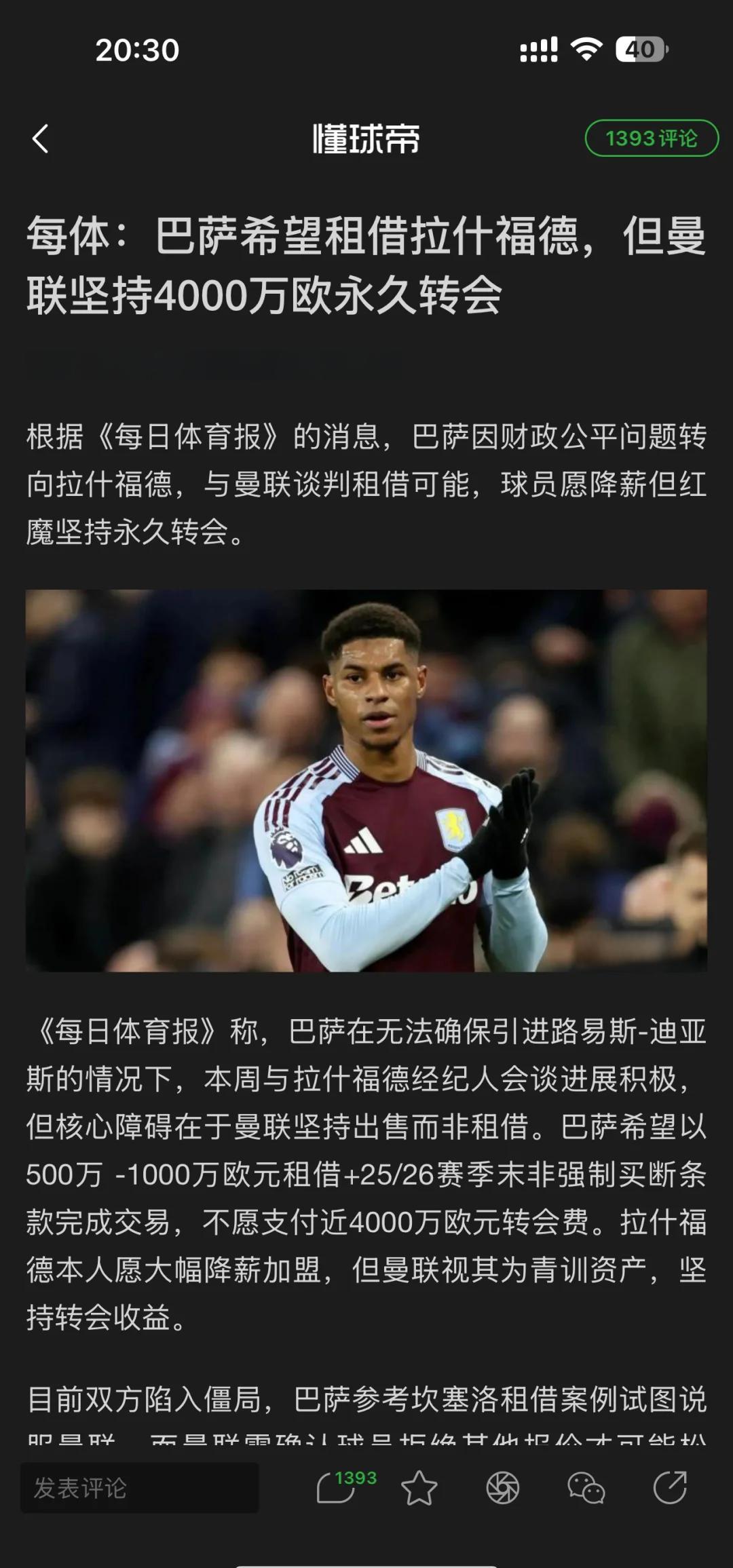
Task: Share article to a WeChat chat
Action: (586, 1488)
